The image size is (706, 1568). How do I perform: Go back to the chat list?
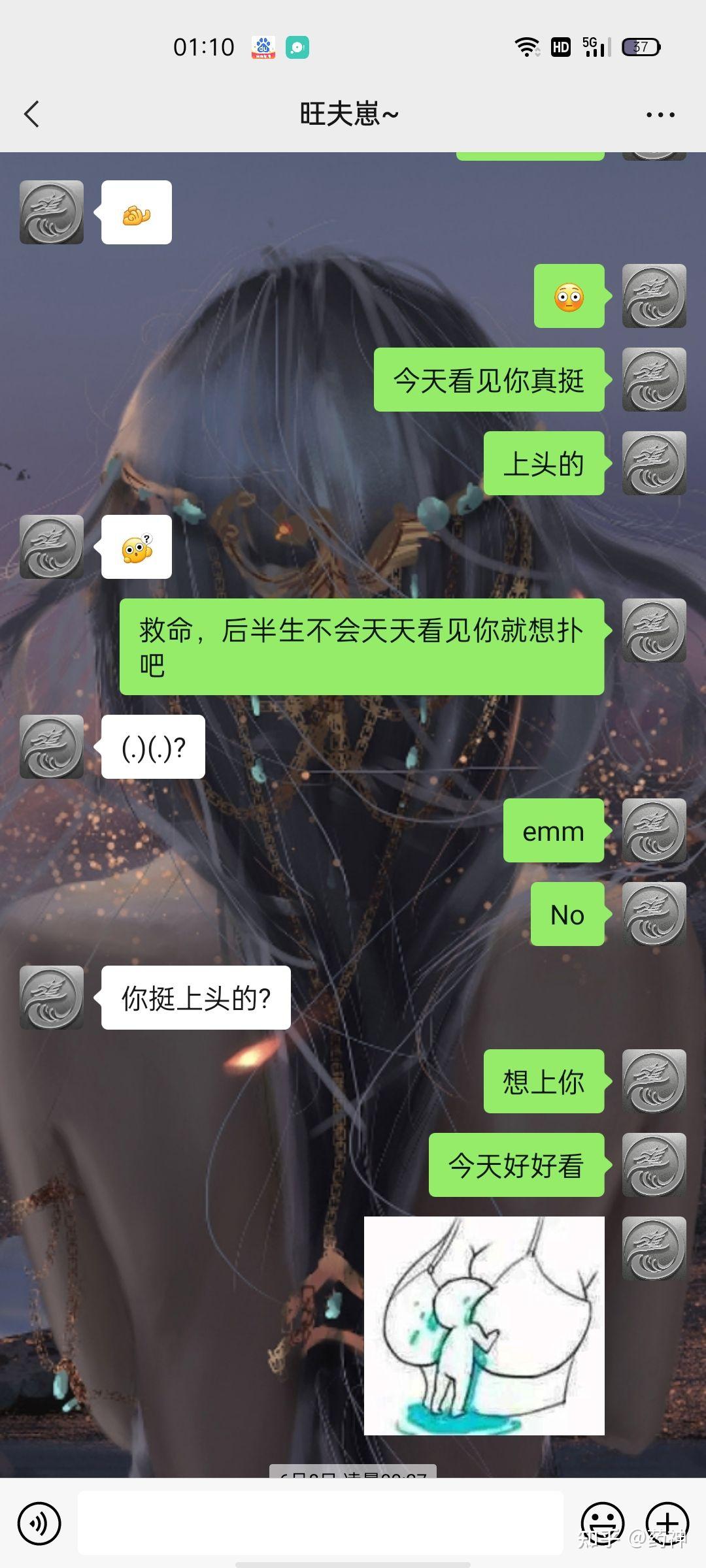click(x=31, y=114)
